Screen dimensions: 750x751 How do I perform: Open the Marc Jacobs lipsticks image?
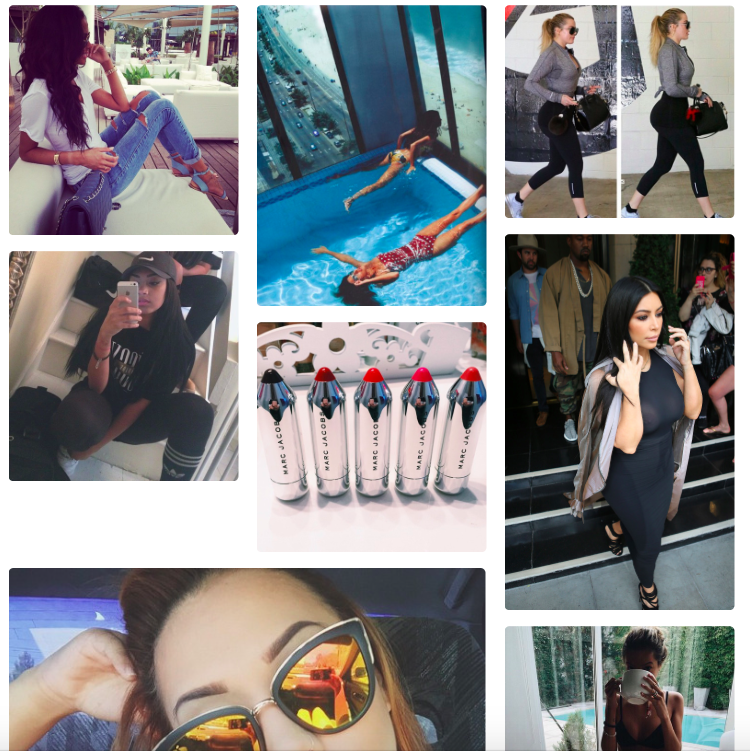[371, 436]
